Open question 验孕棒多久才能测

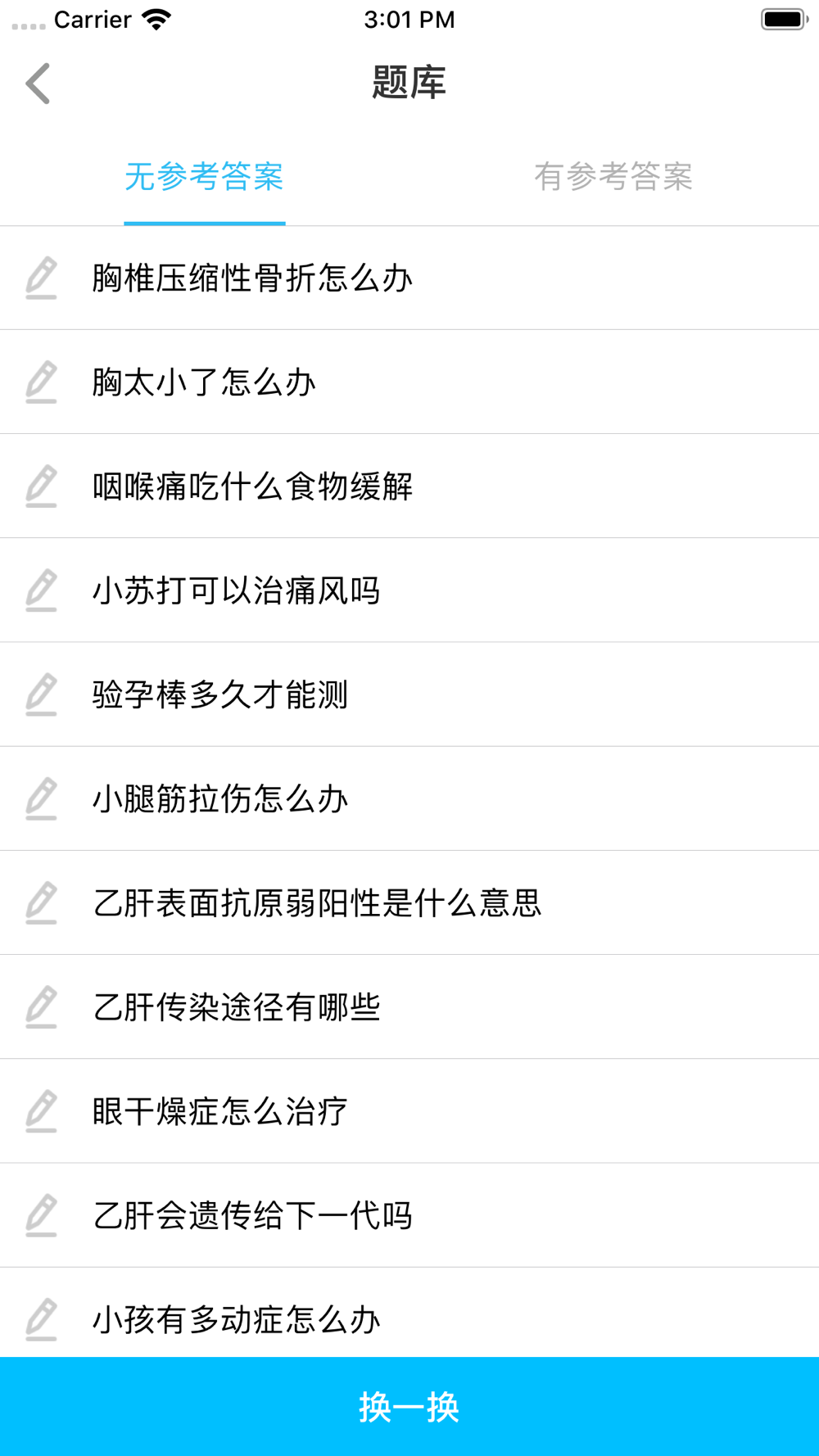click(x=219, y=694)
